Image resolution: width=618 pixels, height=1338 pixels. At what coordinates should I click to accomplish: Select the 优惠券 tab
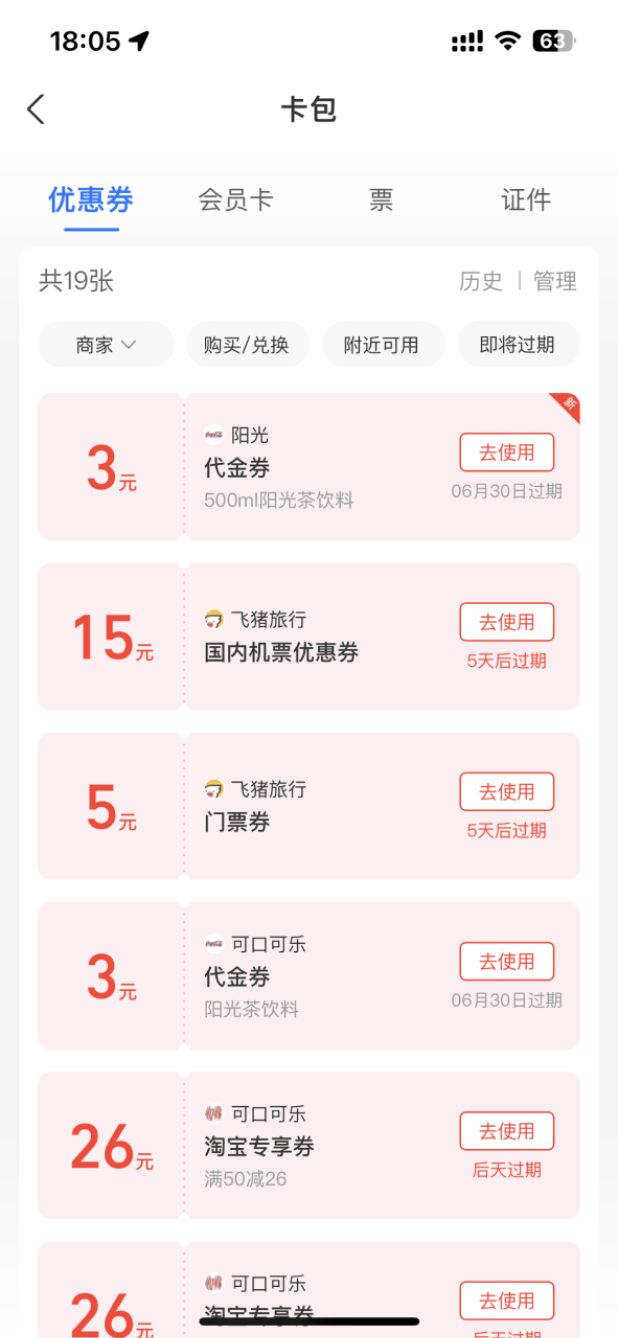[x=91, y=199]
